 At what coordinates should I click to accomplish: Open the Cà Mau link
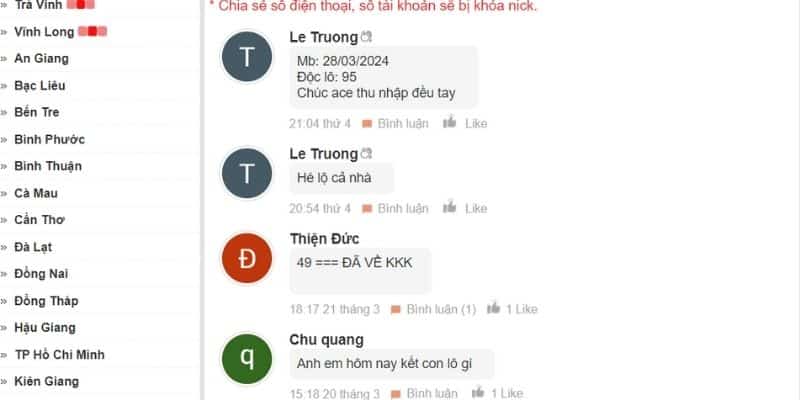coord(35,193)
